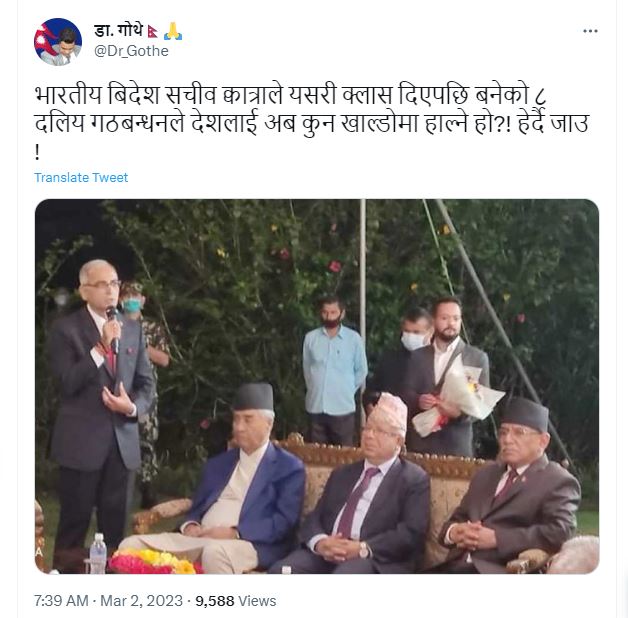Open the @Dr_Gothe profile handle
Screen dimensions: 628x618
point(130,52)
